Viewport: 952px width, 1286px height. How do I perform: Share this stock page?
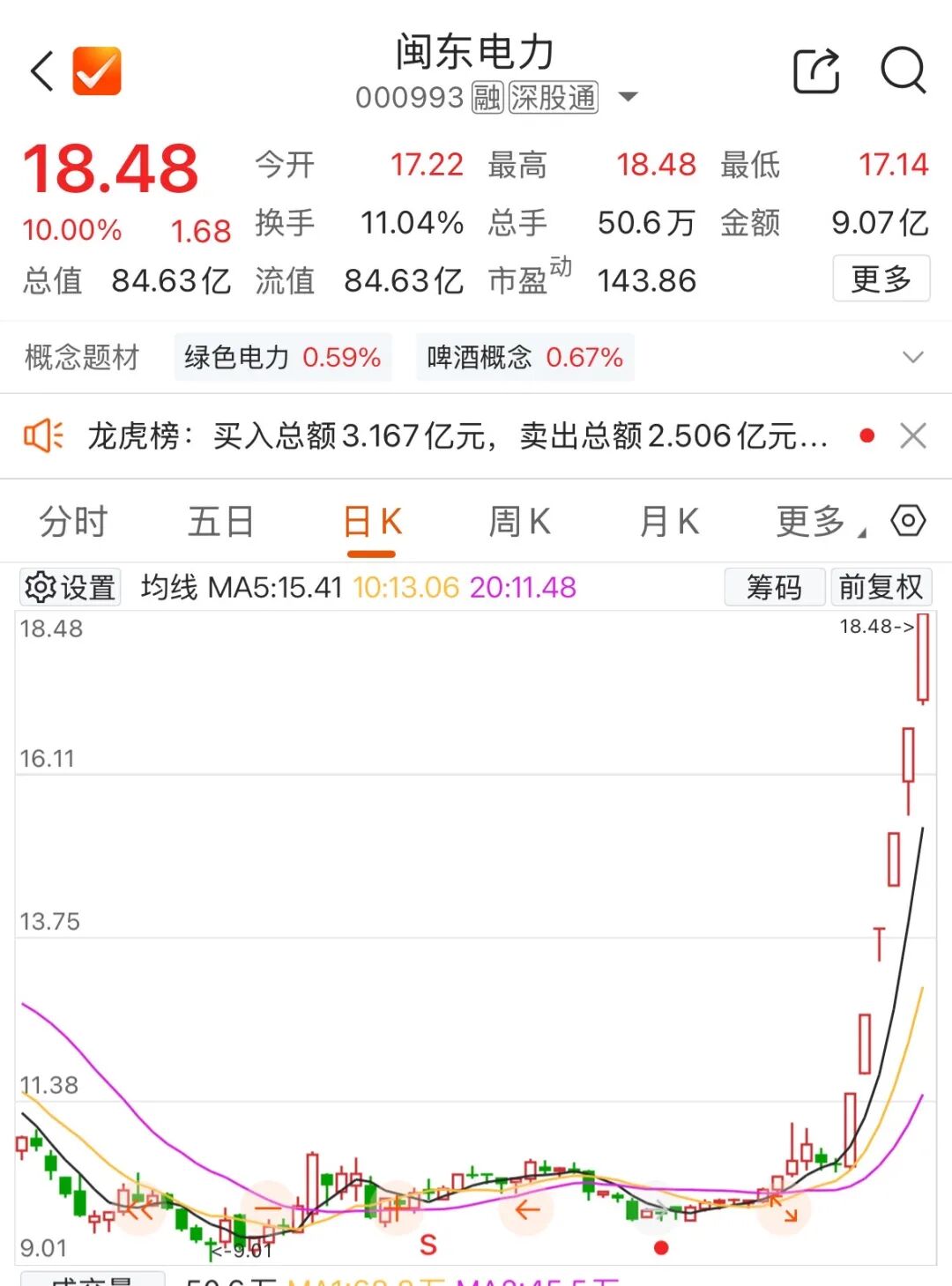[816, 71]
